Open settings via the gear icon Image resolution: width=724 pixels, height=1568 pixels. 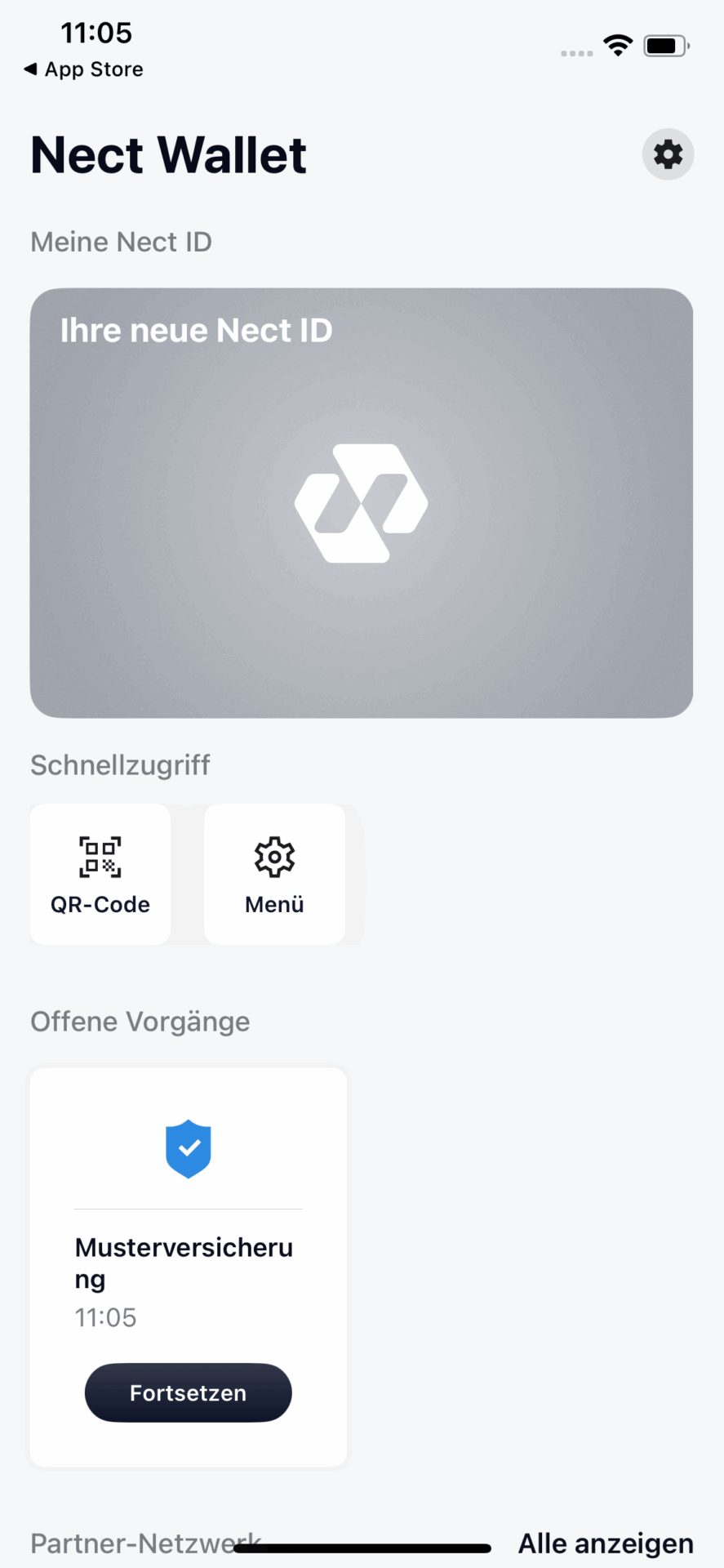coord(668,154)
